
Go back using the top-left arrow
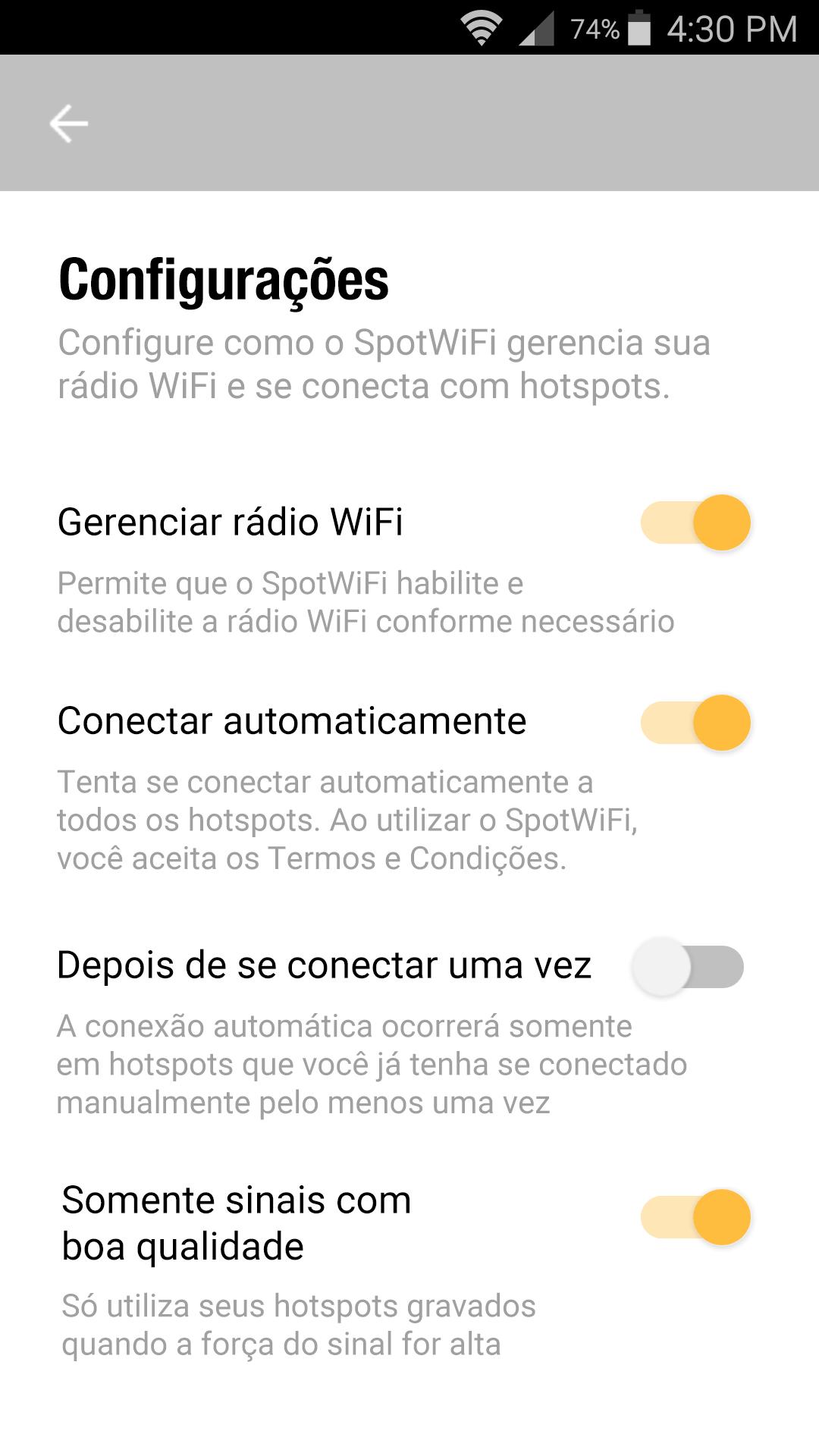(x=69, y=124)
